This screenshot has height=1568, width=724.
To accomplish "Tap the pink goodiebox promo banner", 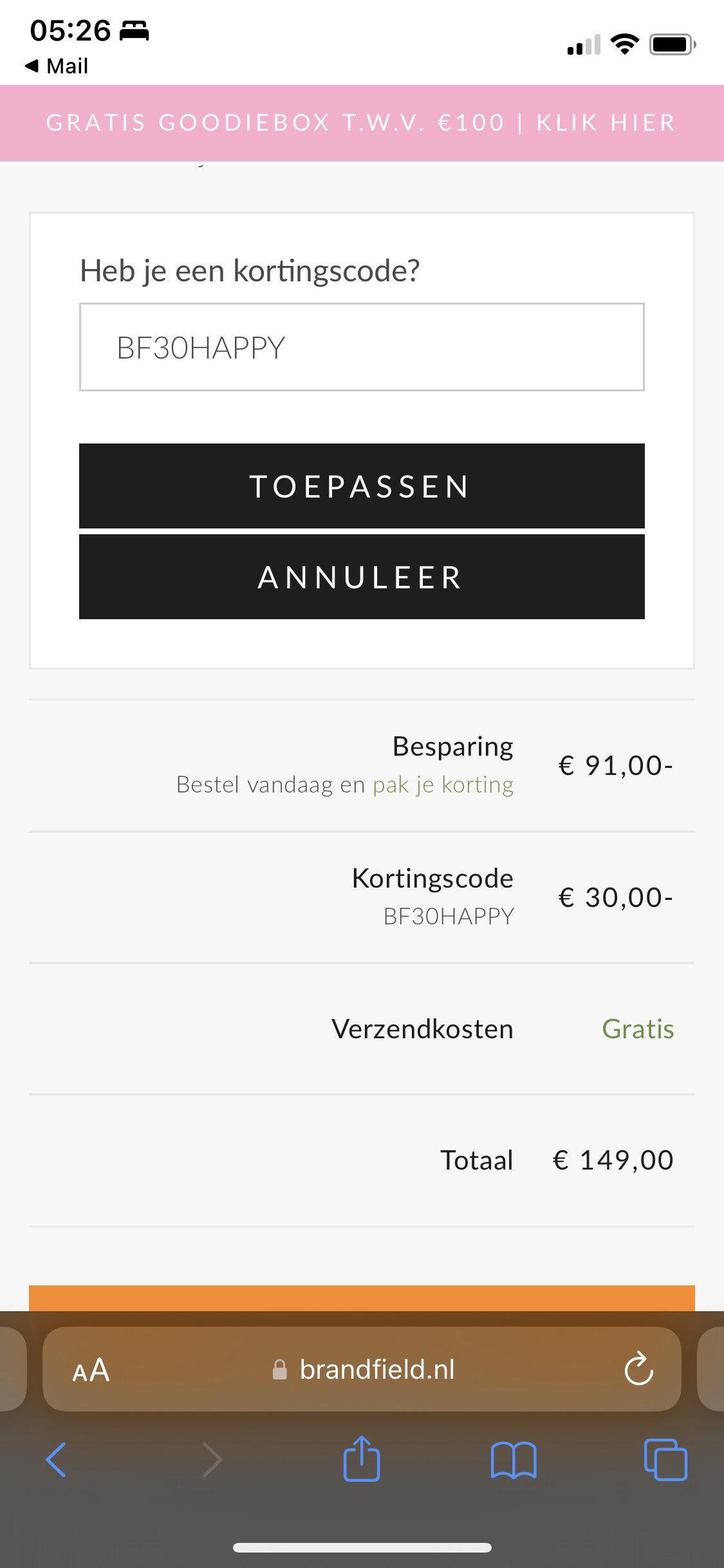I will 362,123.
